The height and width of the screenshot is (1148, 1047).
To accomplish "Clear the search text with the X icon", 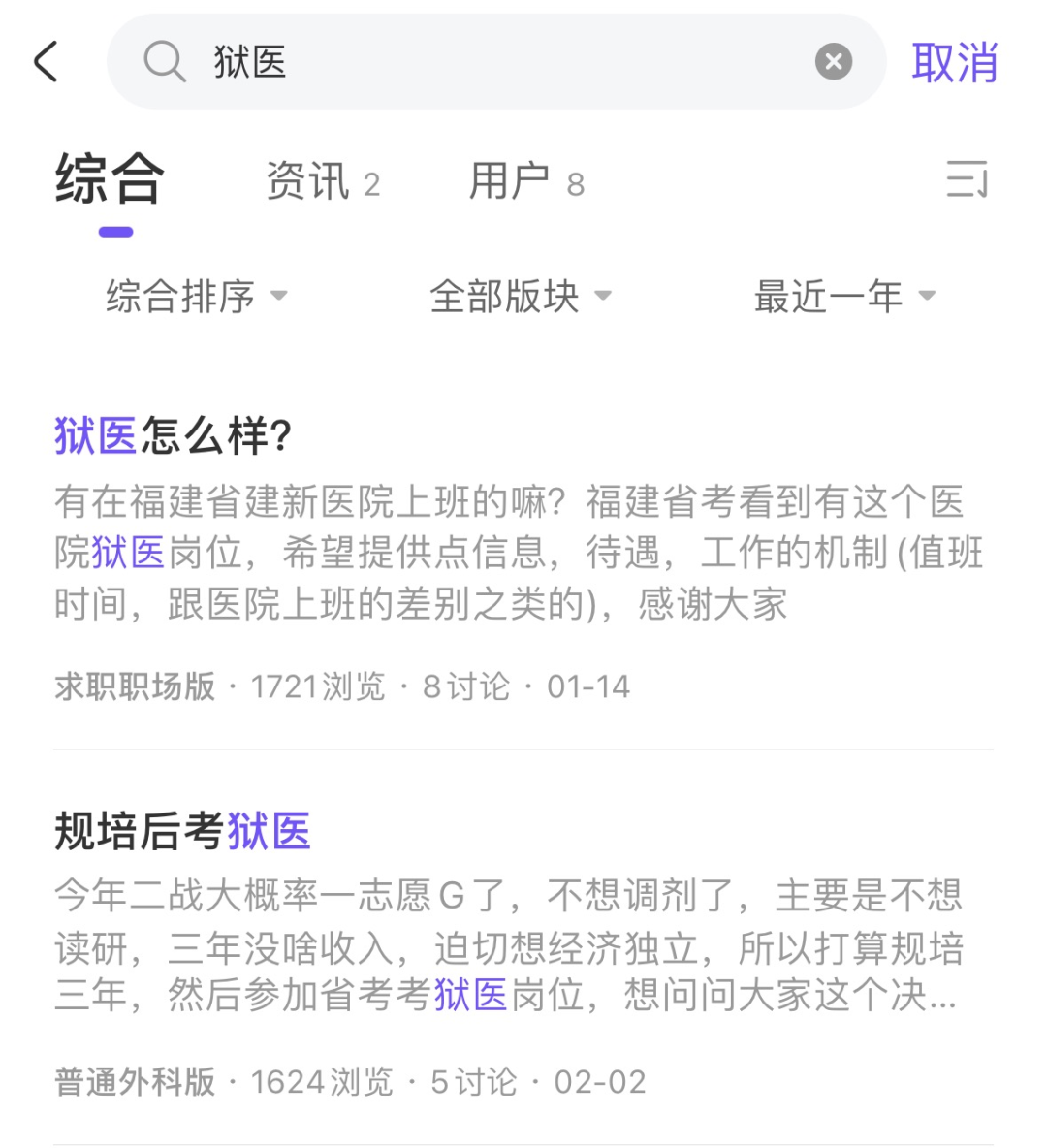I will 833,62.
